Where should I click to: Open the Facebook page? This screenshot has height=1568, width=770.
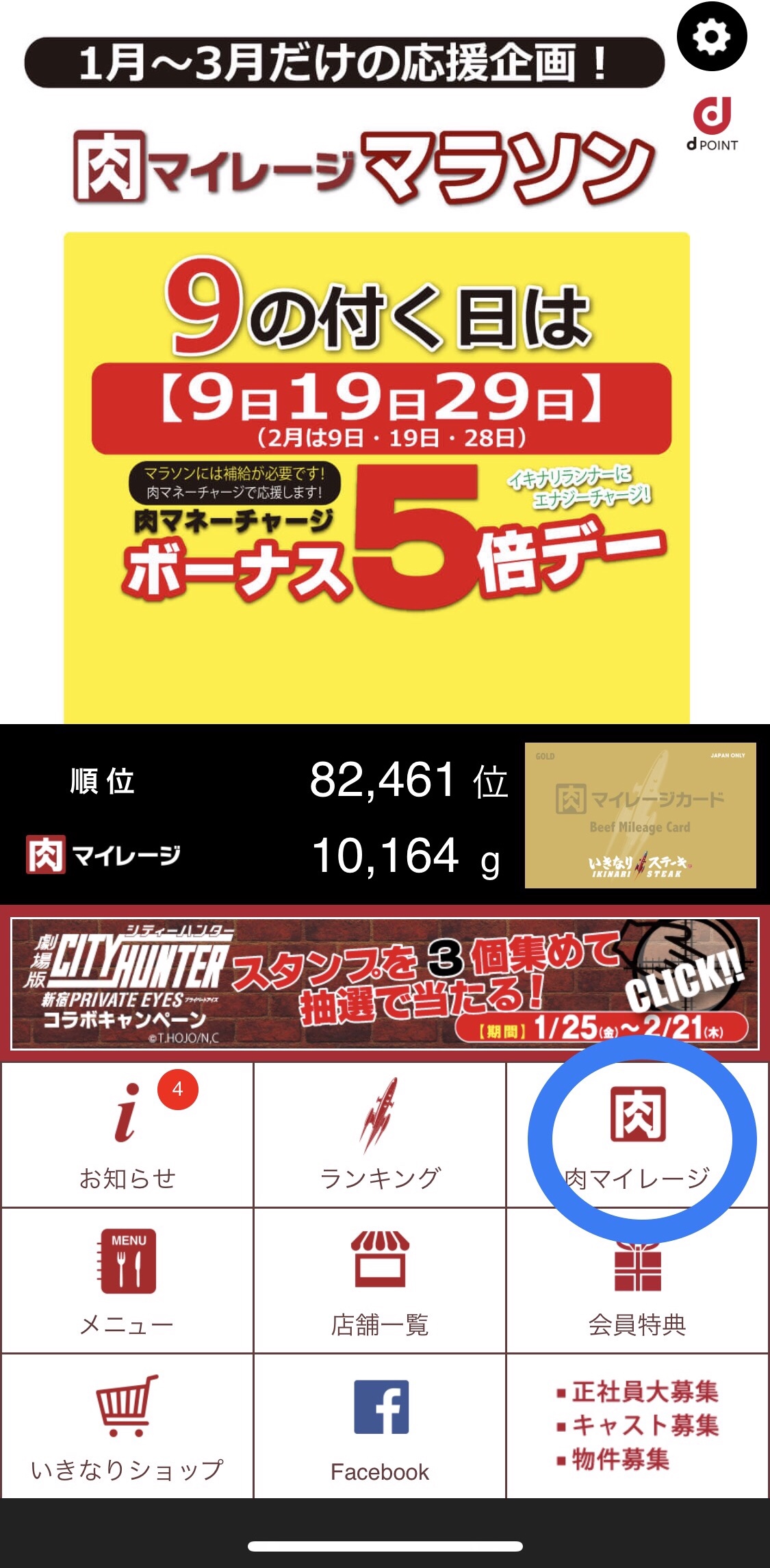tap(380, 1426)
